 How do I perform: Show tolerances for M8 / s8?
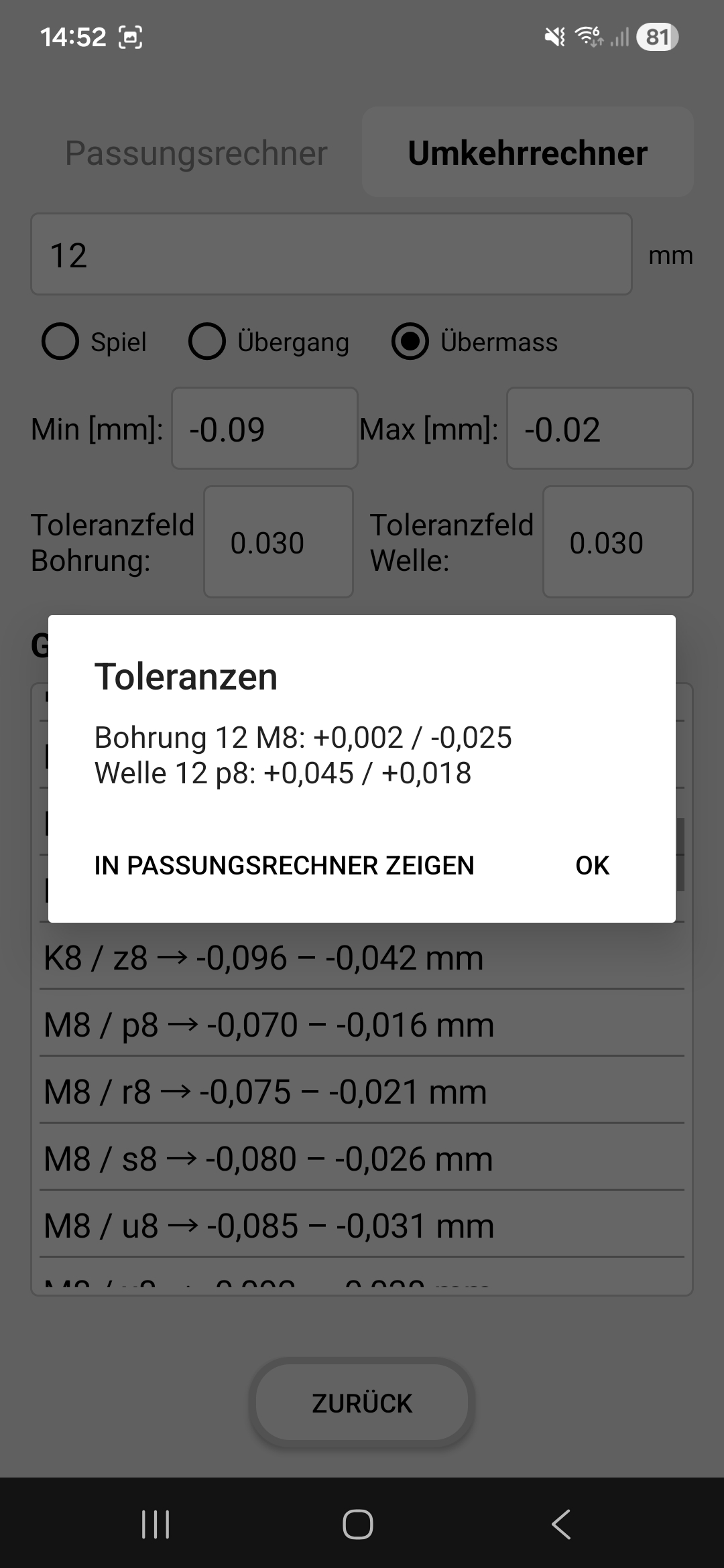point(362,1159)
